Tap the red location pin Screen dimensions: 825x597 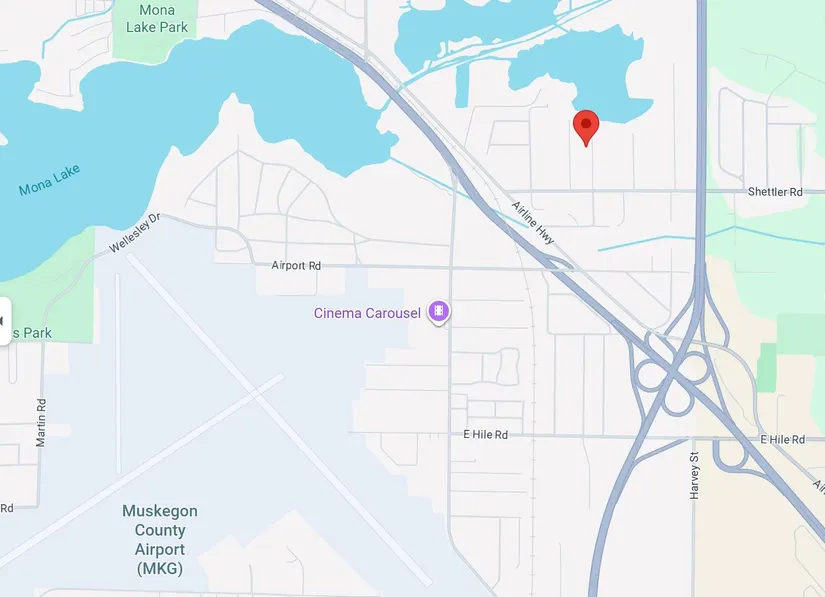coord(585,126)
